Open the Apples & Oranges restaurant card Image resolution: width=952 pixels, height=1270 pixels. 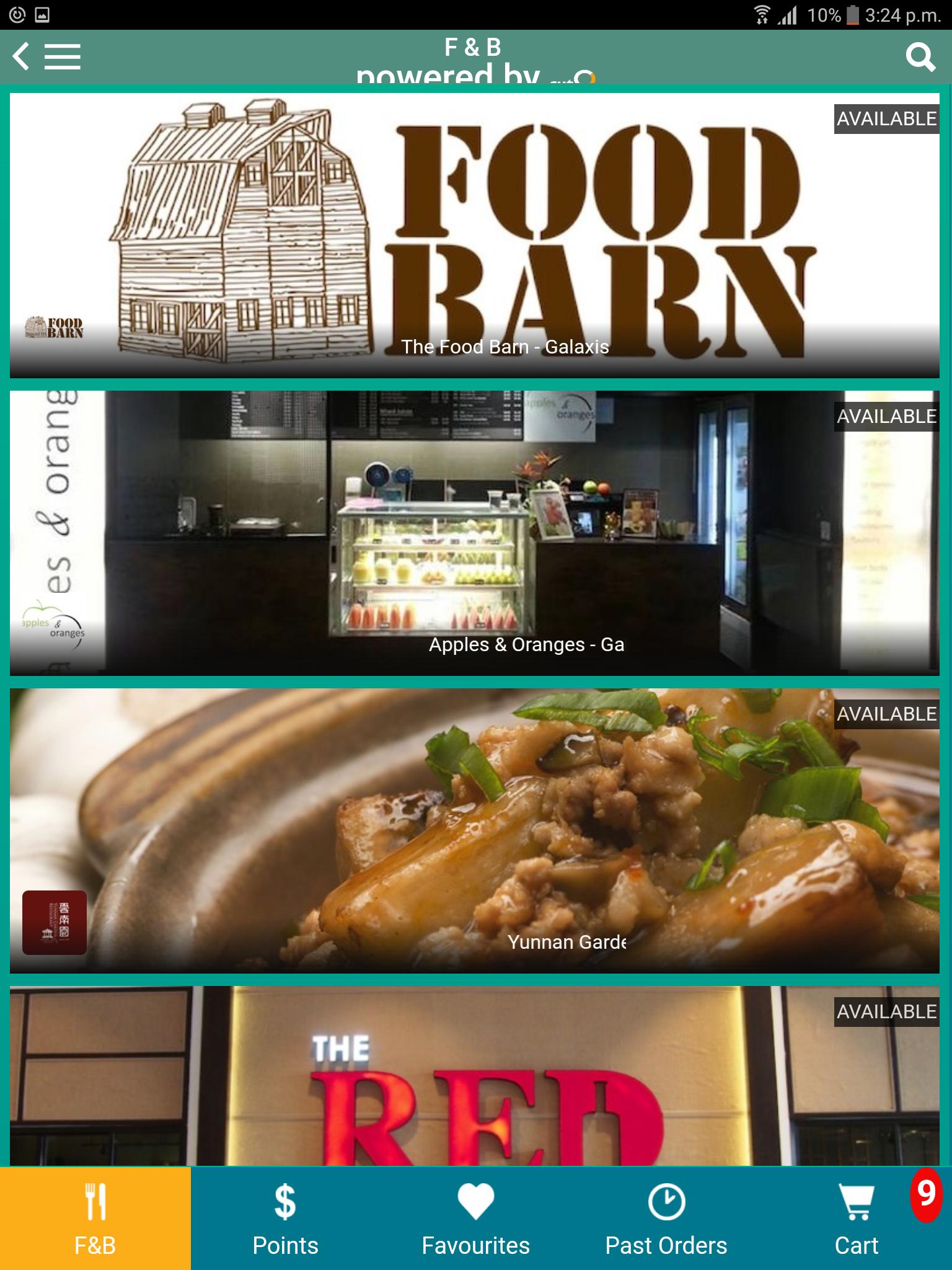click(x=475, y=533)
